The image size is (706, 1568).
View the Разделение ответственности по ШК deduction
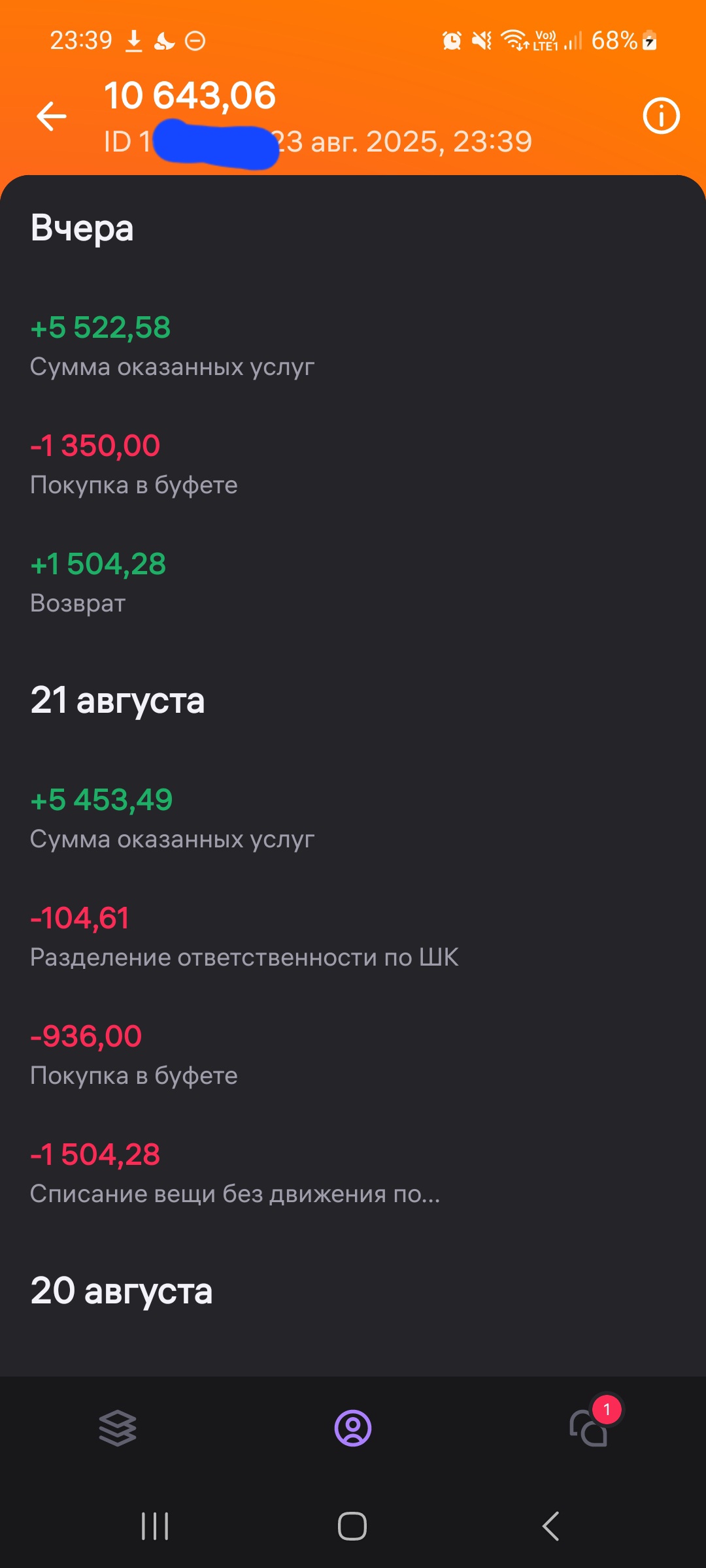[x=244, y=937]
